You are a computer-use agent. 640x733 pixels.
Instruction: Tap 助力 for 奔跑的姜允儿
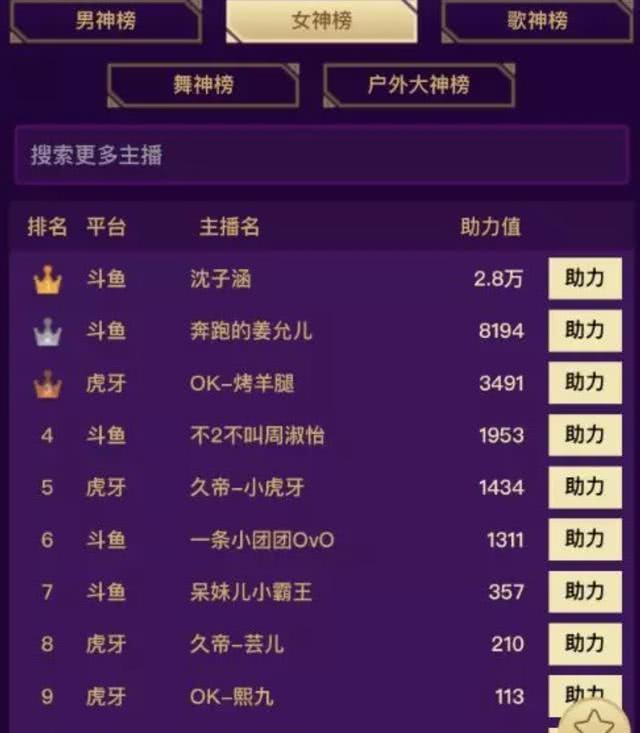click(585, 330)
